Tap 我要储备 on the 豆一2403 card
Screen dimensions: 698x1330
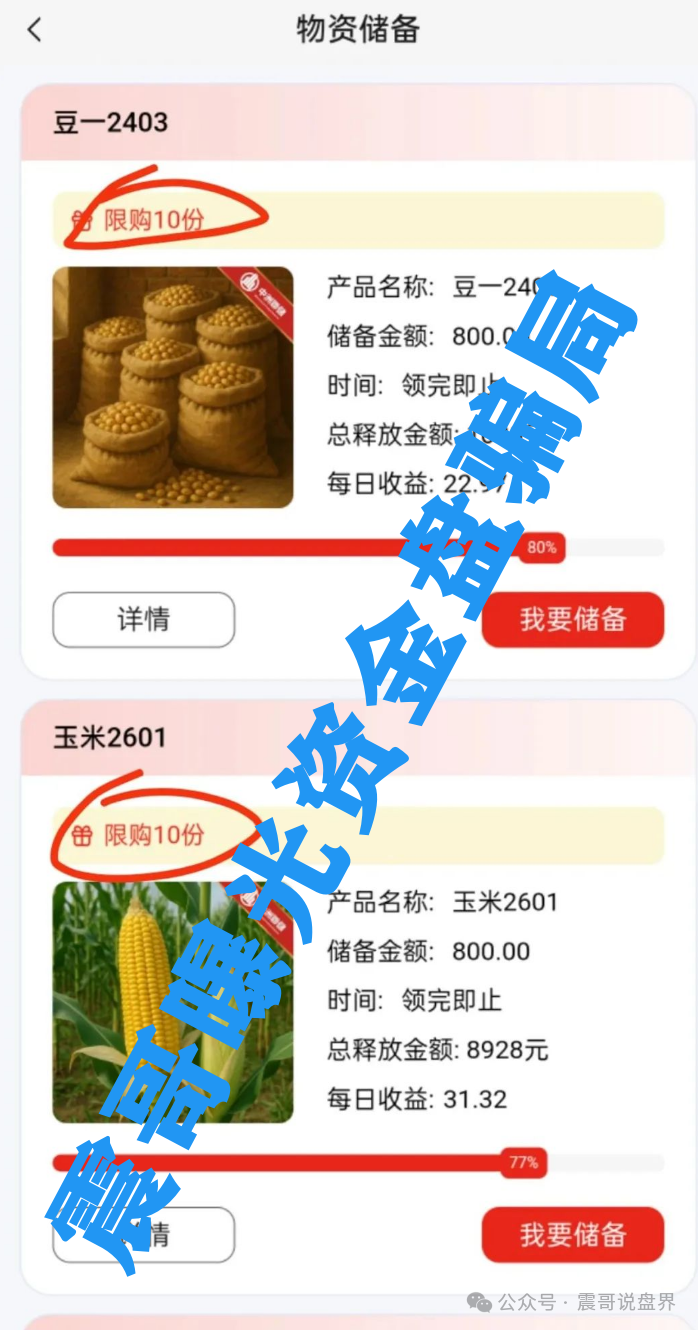point(572,620)
